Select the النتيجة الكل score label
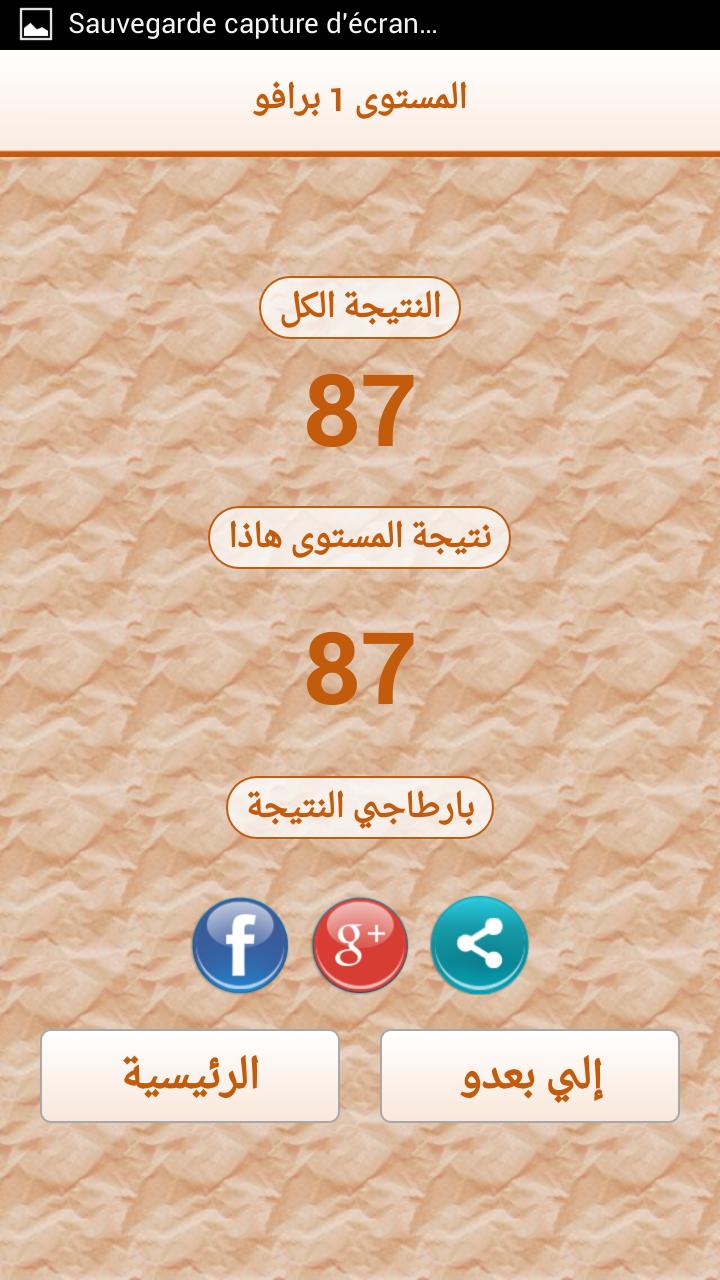720x1280 pixels. [x=360, y=307]
